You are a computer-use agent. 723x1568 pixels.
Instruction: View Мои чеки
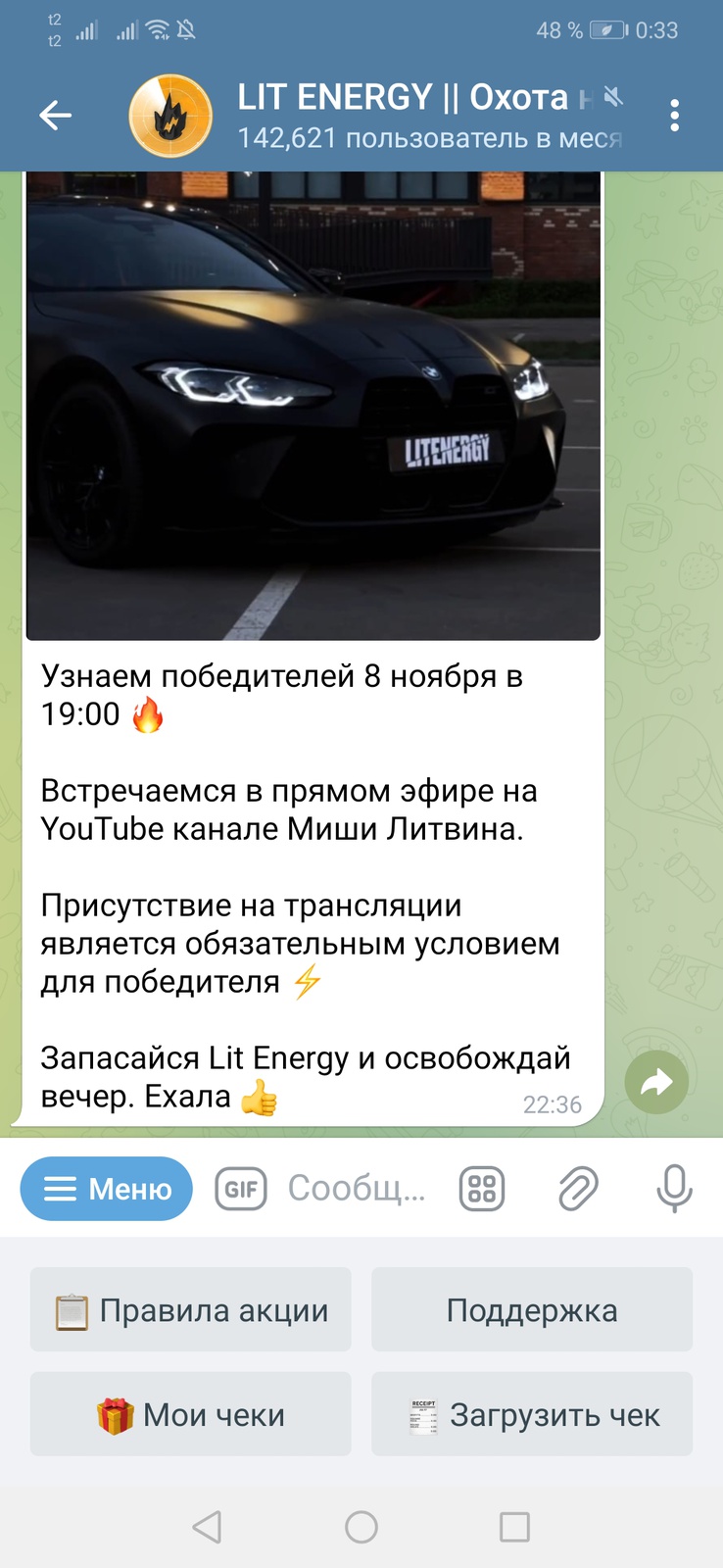pyautogui.click(x=191, y=1414)
